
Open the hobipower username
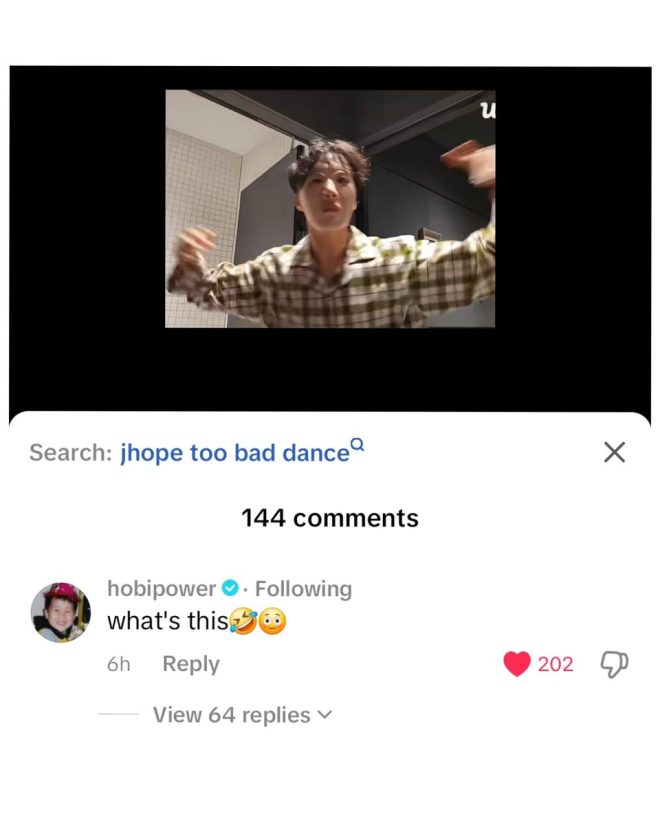(x=161, y=589)
